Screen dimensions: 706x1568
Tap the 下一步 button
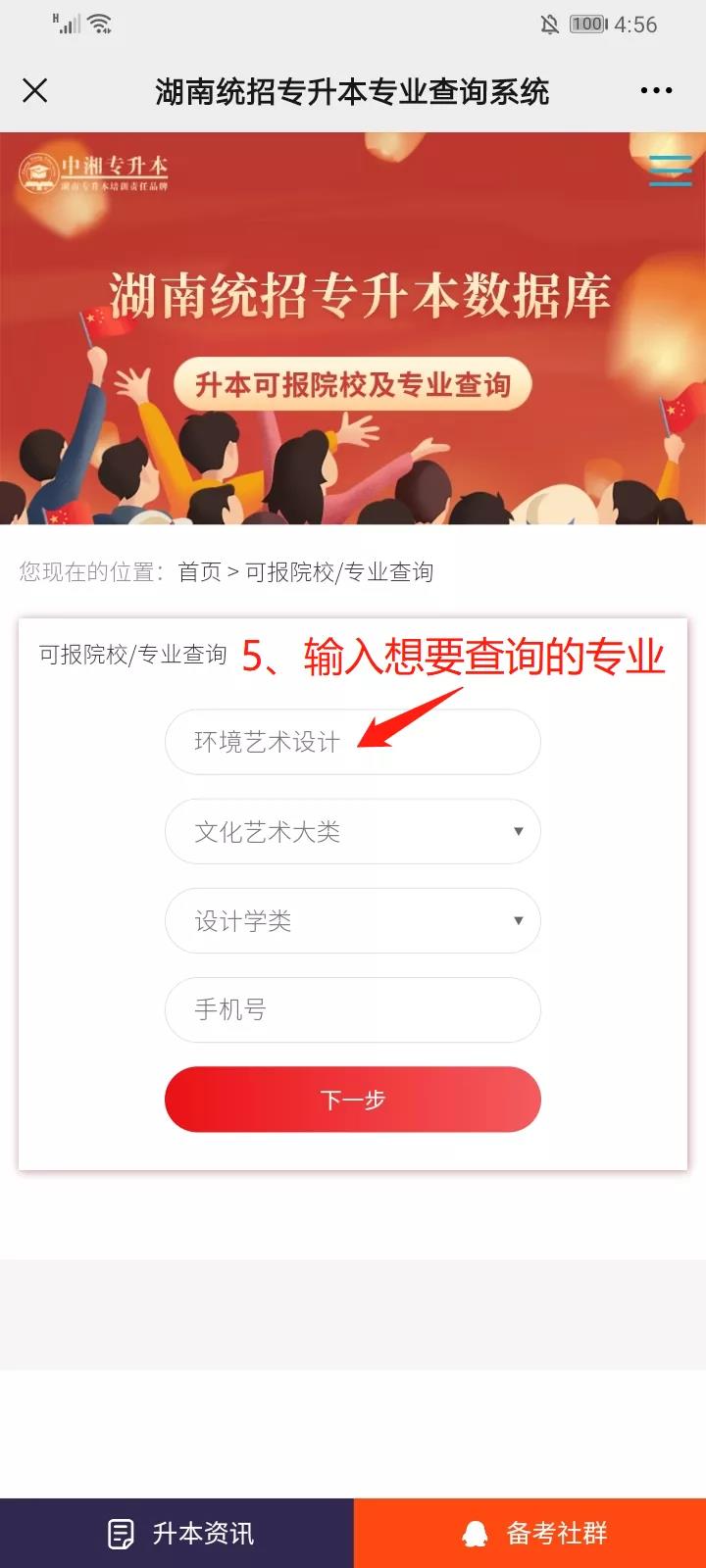352,1100
